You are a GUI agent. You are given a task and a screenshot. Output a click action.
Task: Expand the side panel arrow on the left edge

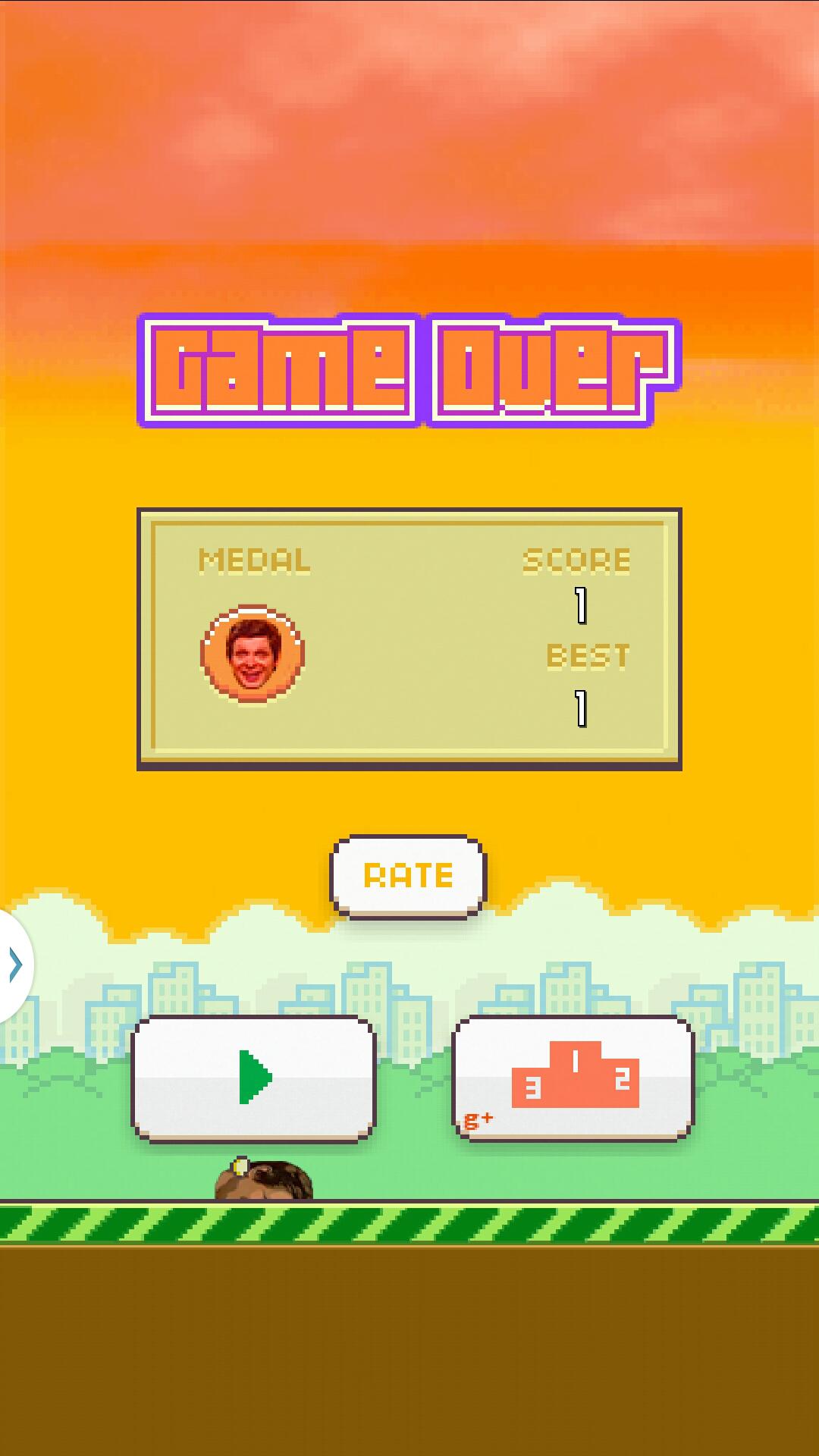coord(14,965)
